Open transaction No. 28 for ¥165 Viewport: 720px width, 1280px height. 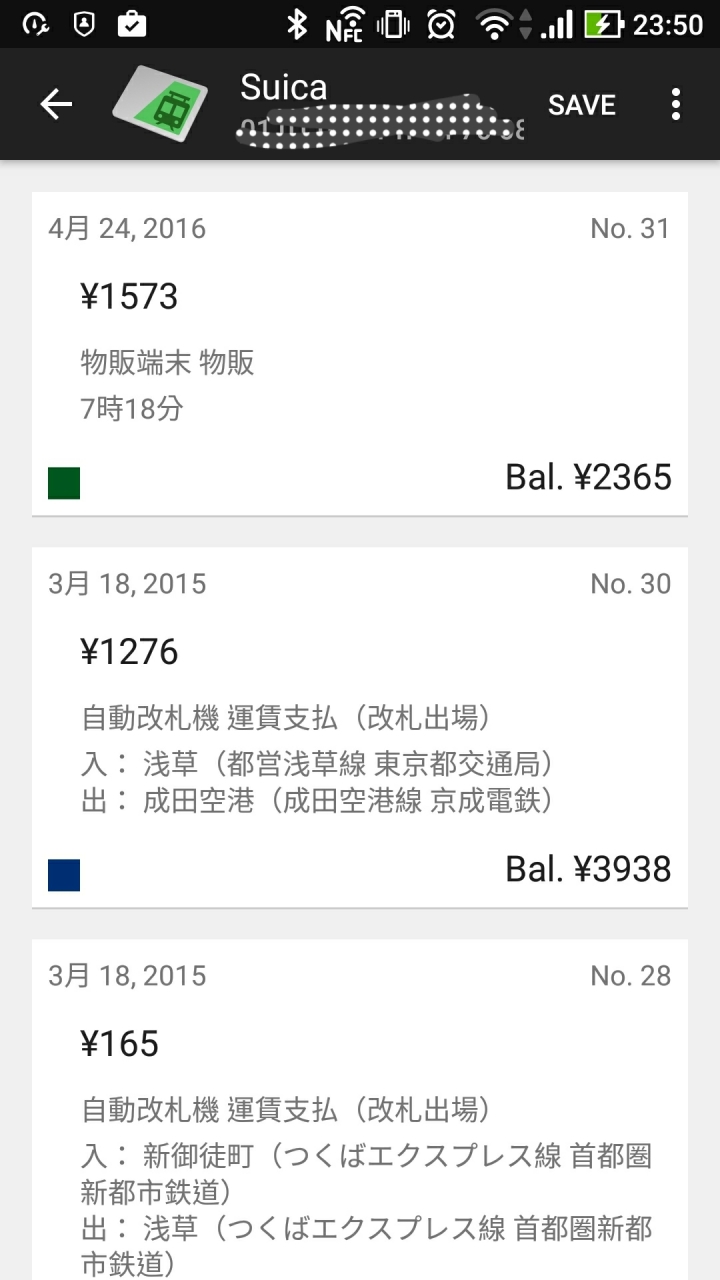click(360, 1110)
